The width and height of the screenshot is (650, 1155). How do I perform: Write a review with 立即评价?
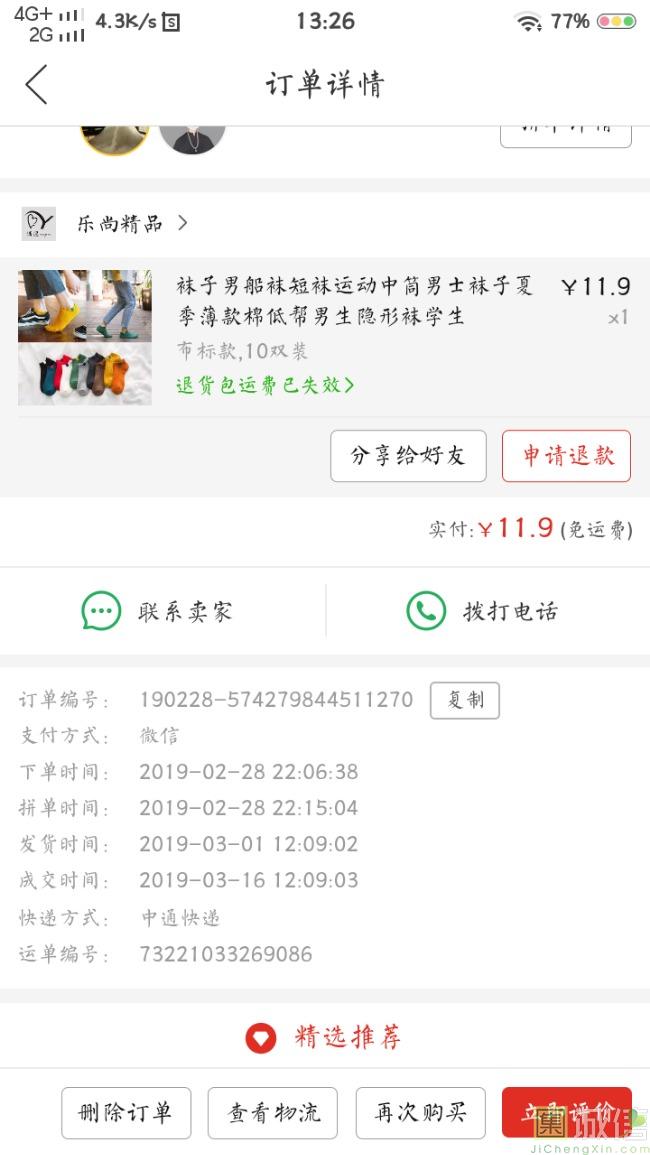566,1112
